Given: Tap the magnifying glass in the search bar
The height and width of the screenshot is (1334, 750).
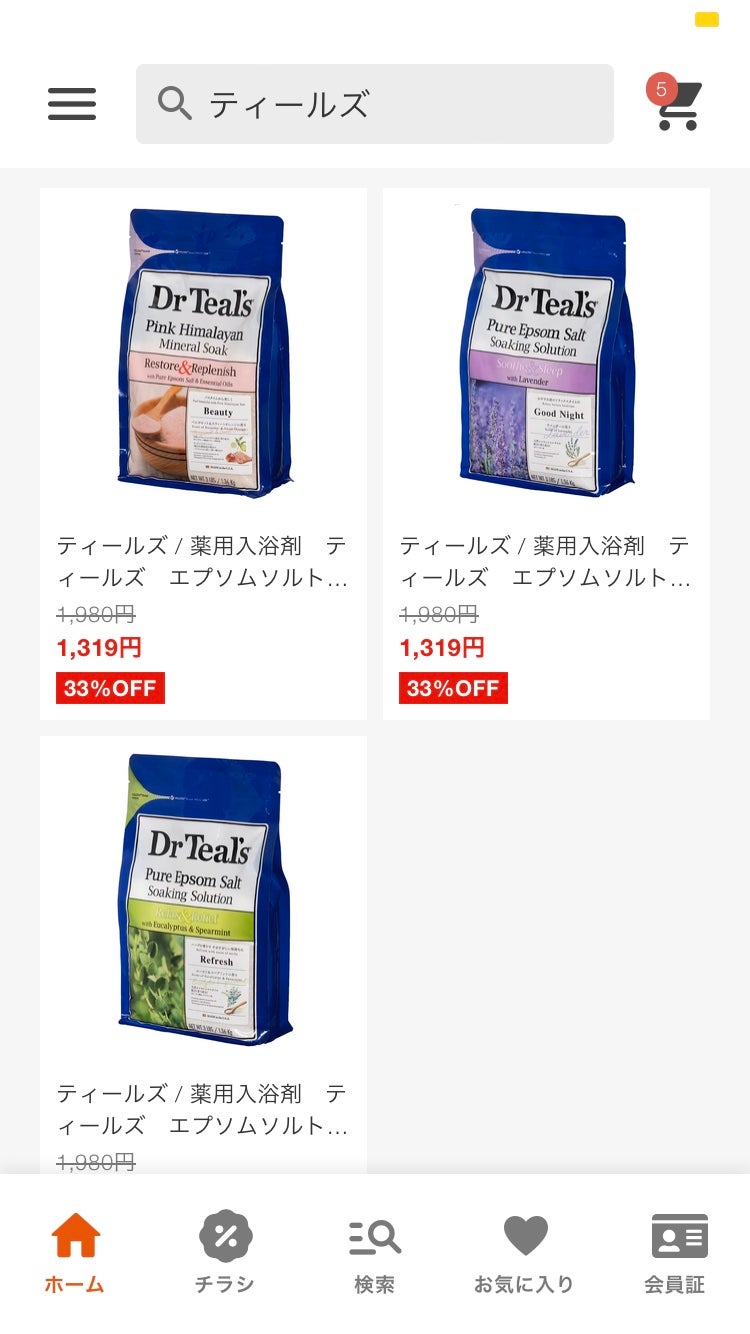Looking at the screenshot, I should [175, 103].
